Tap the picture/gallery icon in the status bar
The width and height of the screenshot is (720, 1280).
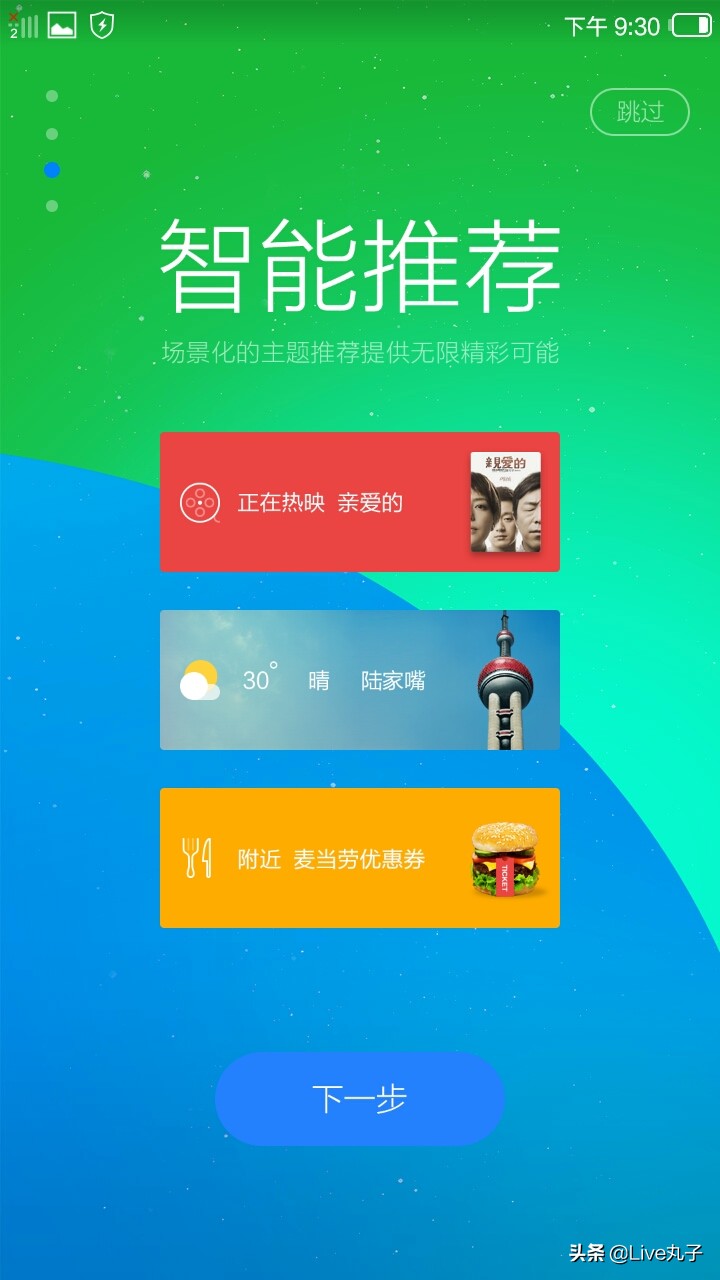60,26
